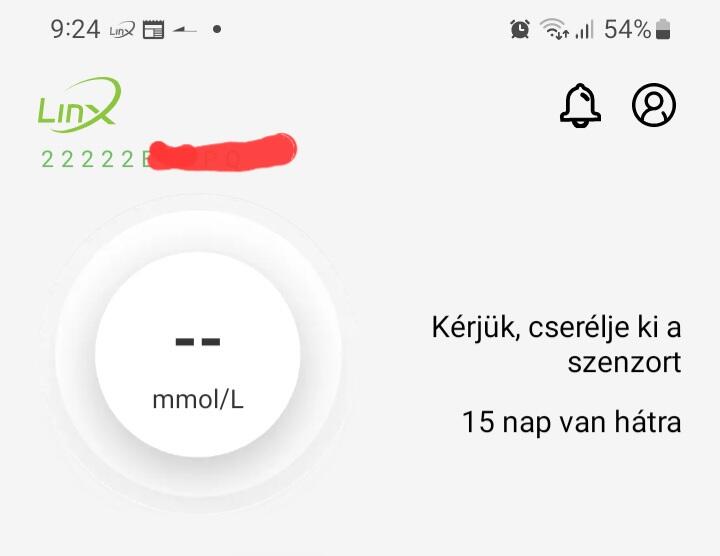Open the notifications bell
The image size is (720, 556).
[580, 105]
